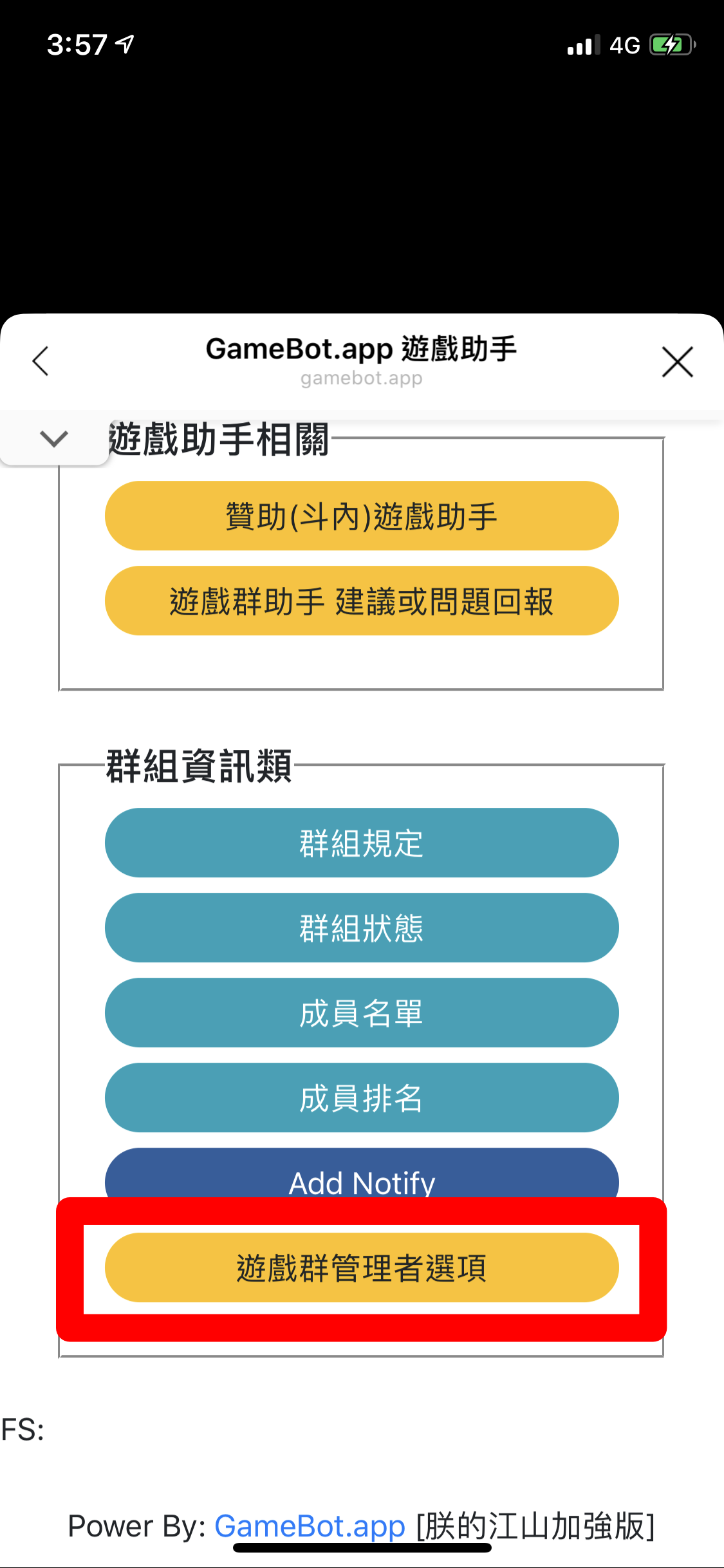Show 成員排名
724x1568 pixels.
tap(362, 1098)
